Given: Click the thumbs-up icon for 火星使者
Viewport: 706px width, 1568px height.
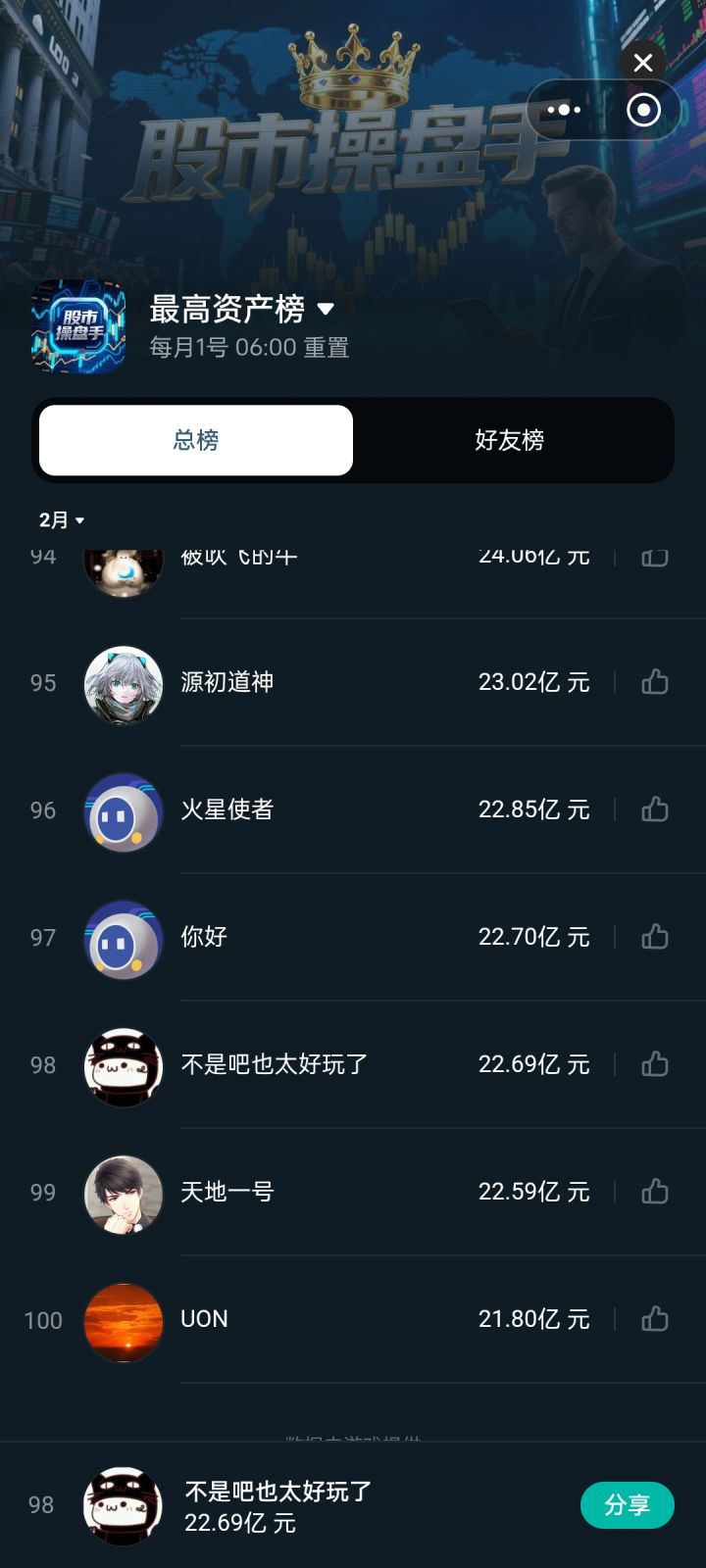Looking at the screenshot, I should point(654,809).
